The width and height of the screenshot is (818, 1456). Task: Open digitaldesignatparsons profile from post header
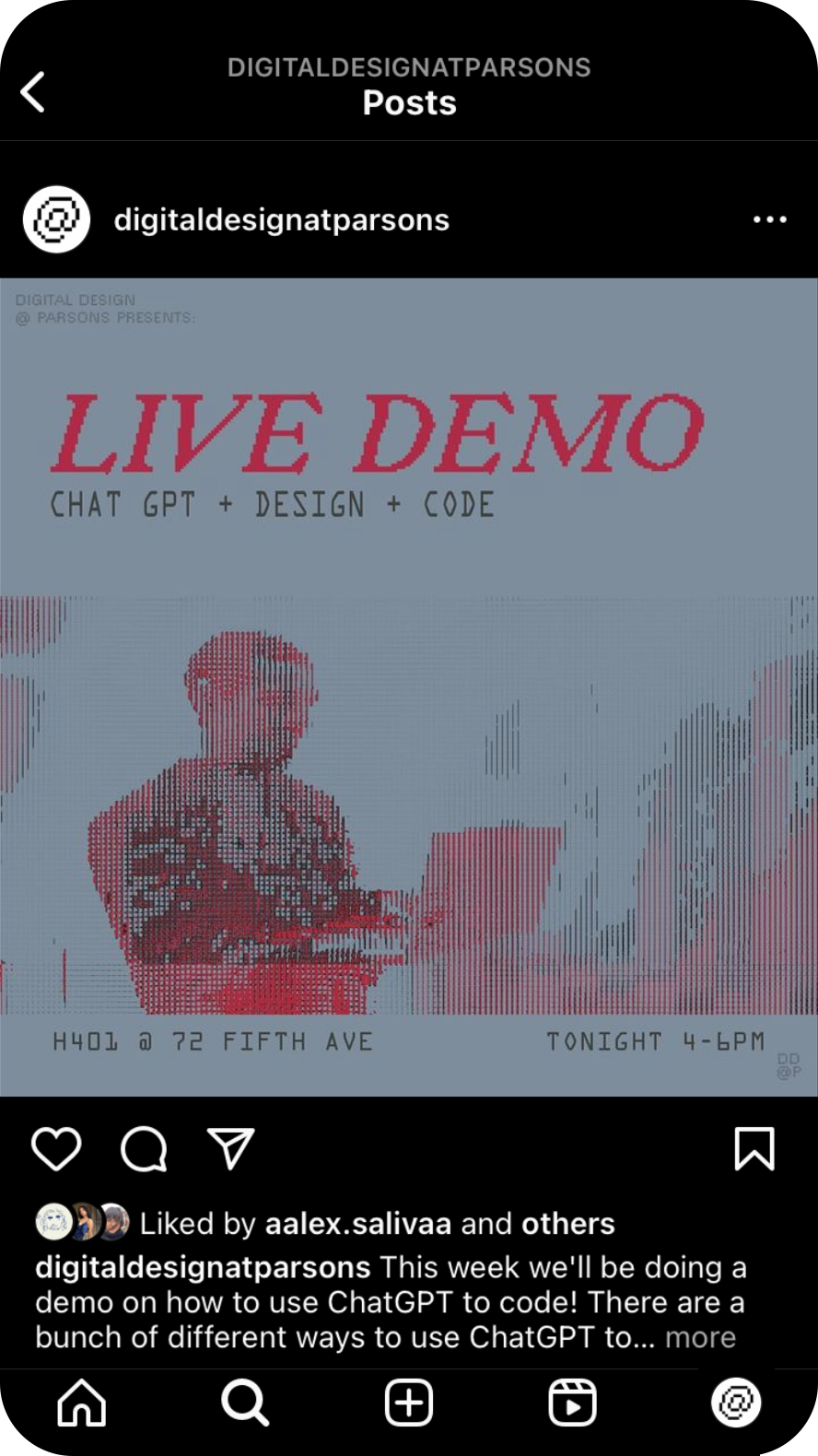coord(281,220)
